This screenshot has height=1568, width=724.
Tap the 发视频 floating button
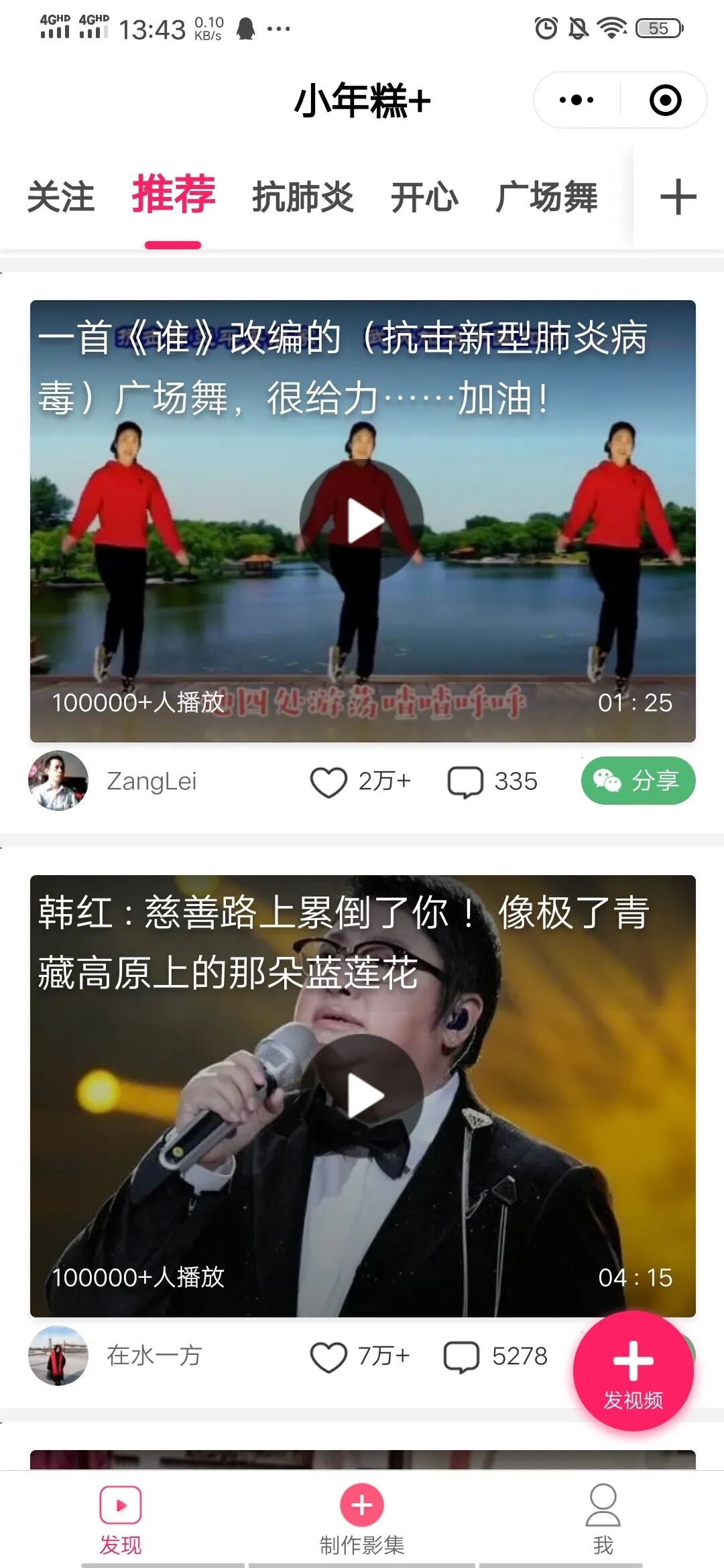633,1371
